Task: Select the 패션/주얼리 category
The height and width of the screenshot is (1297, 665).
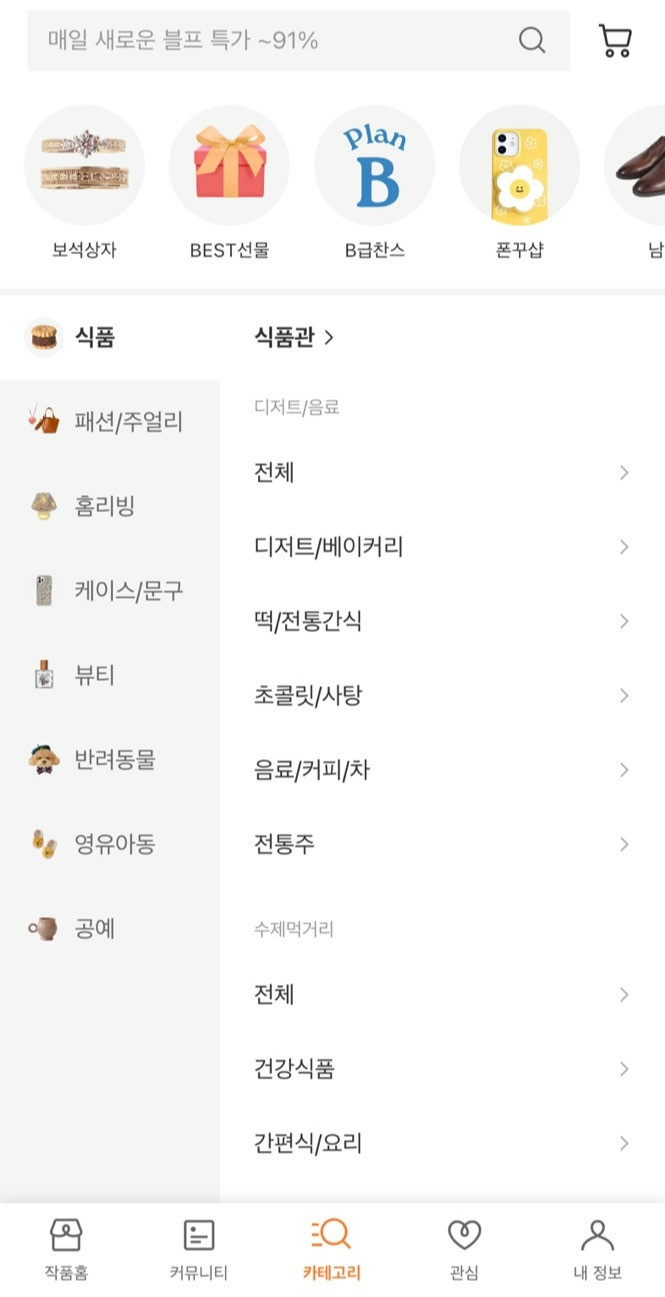Action: pyautogui.click(x=110, y=422)
